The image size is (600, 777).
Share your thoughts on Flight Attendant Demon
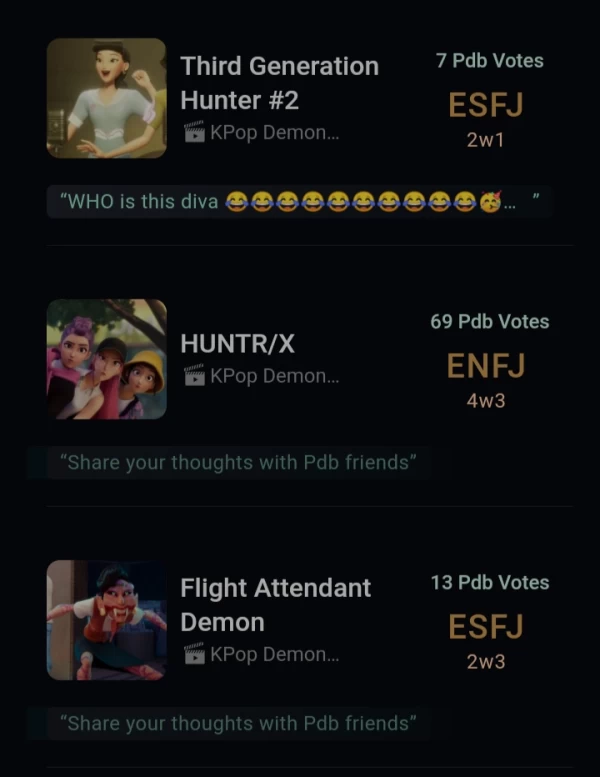[x=238, y=723]
